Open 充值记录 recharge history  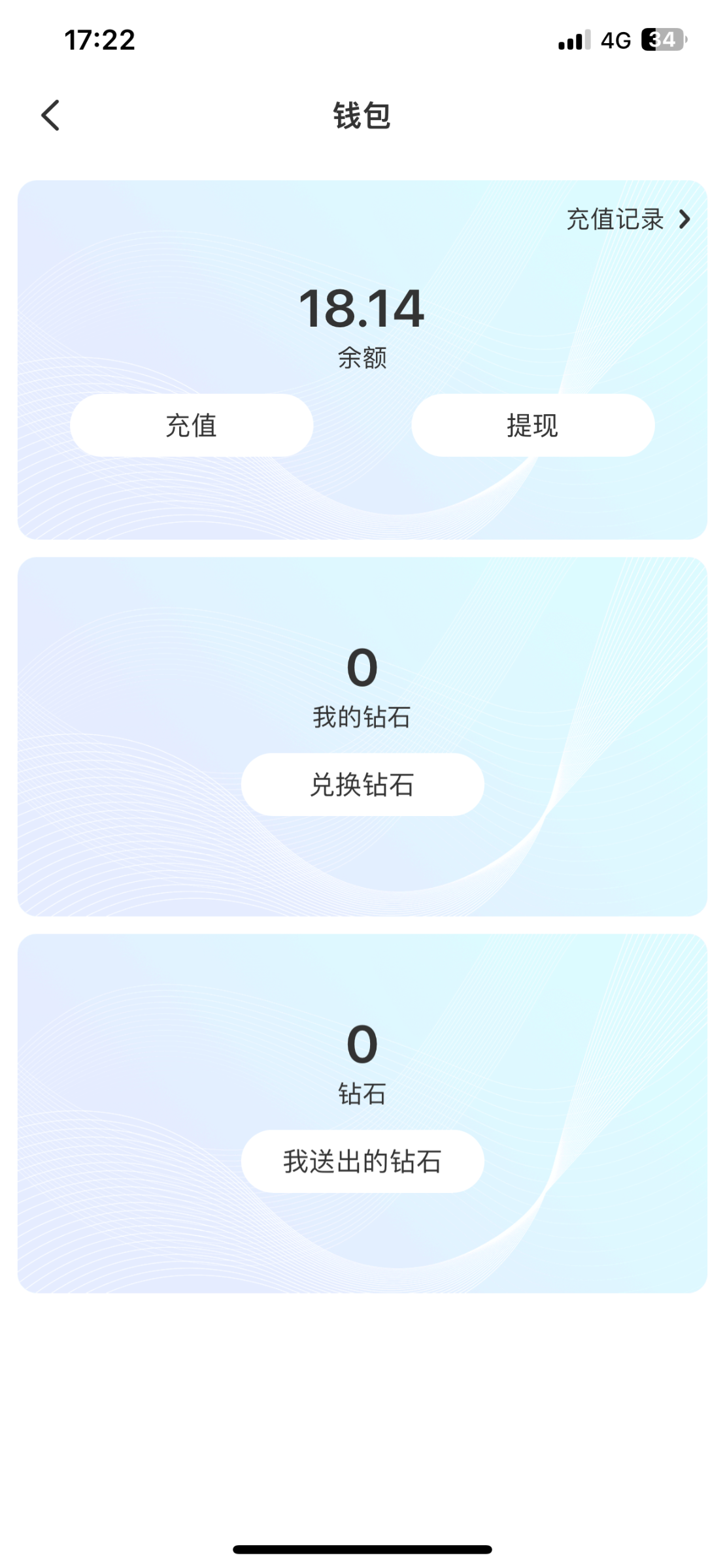click(x=627, y=220)
